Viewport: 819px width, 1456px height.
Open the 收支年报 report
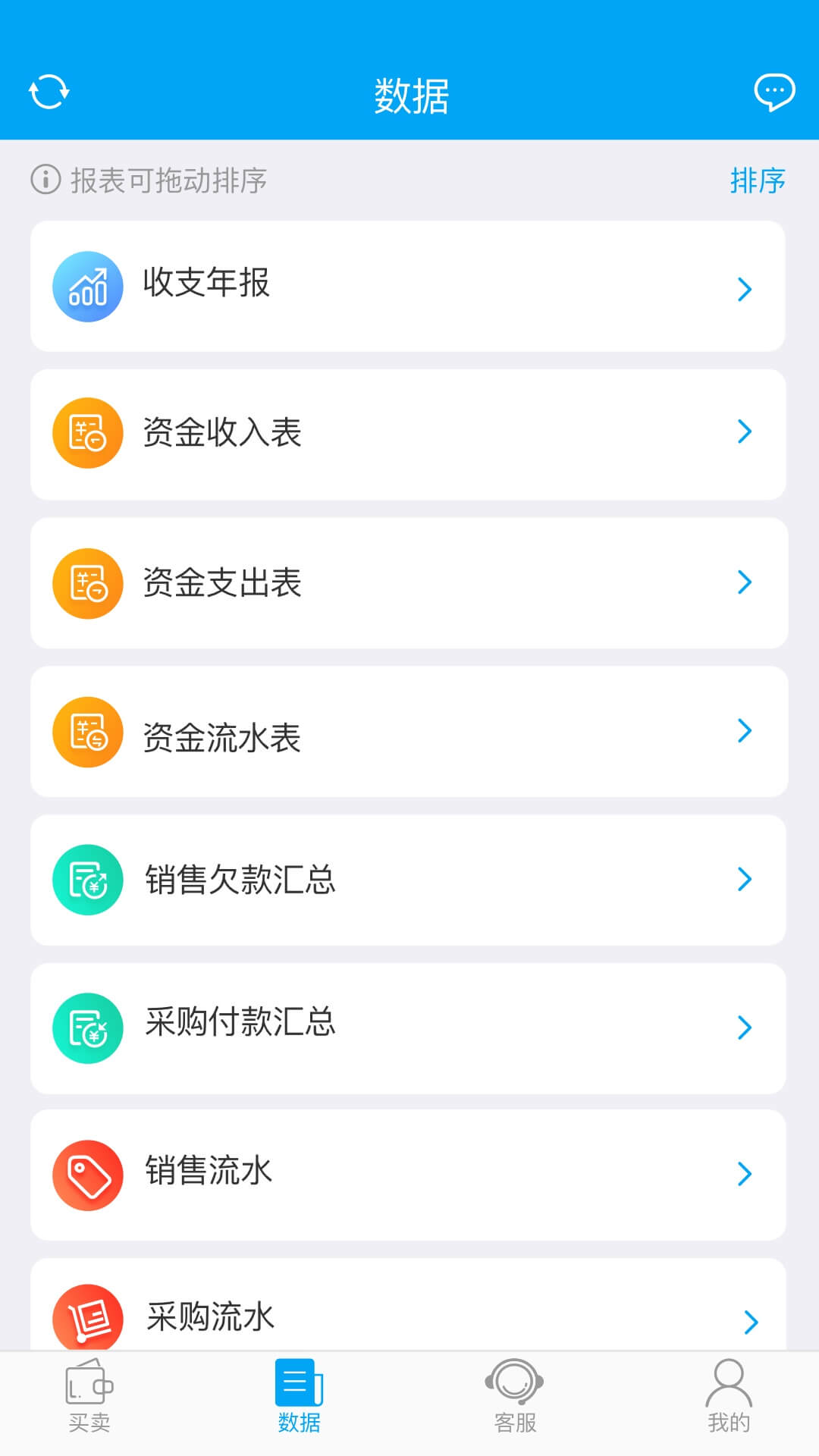(408, 286)
